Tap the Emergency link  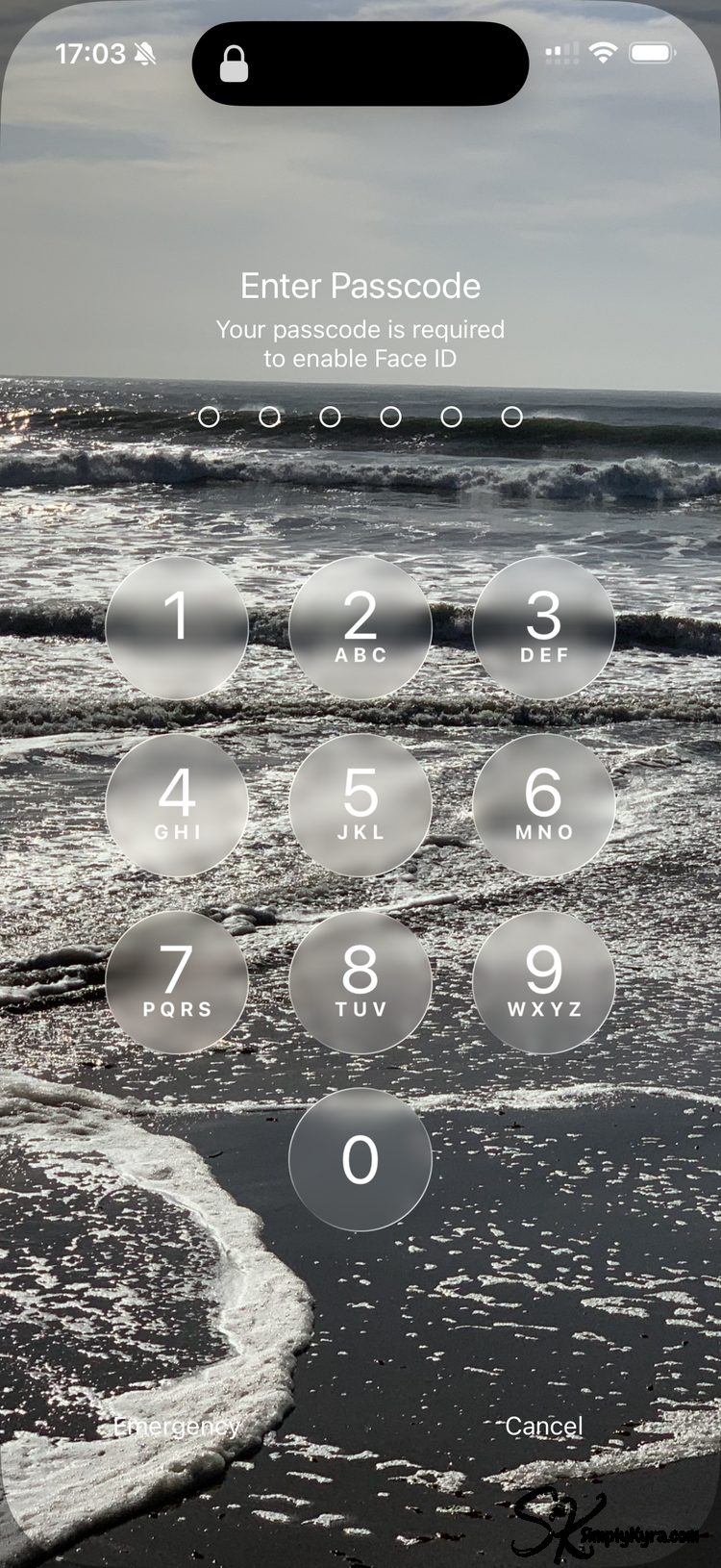pos(178,1427)
